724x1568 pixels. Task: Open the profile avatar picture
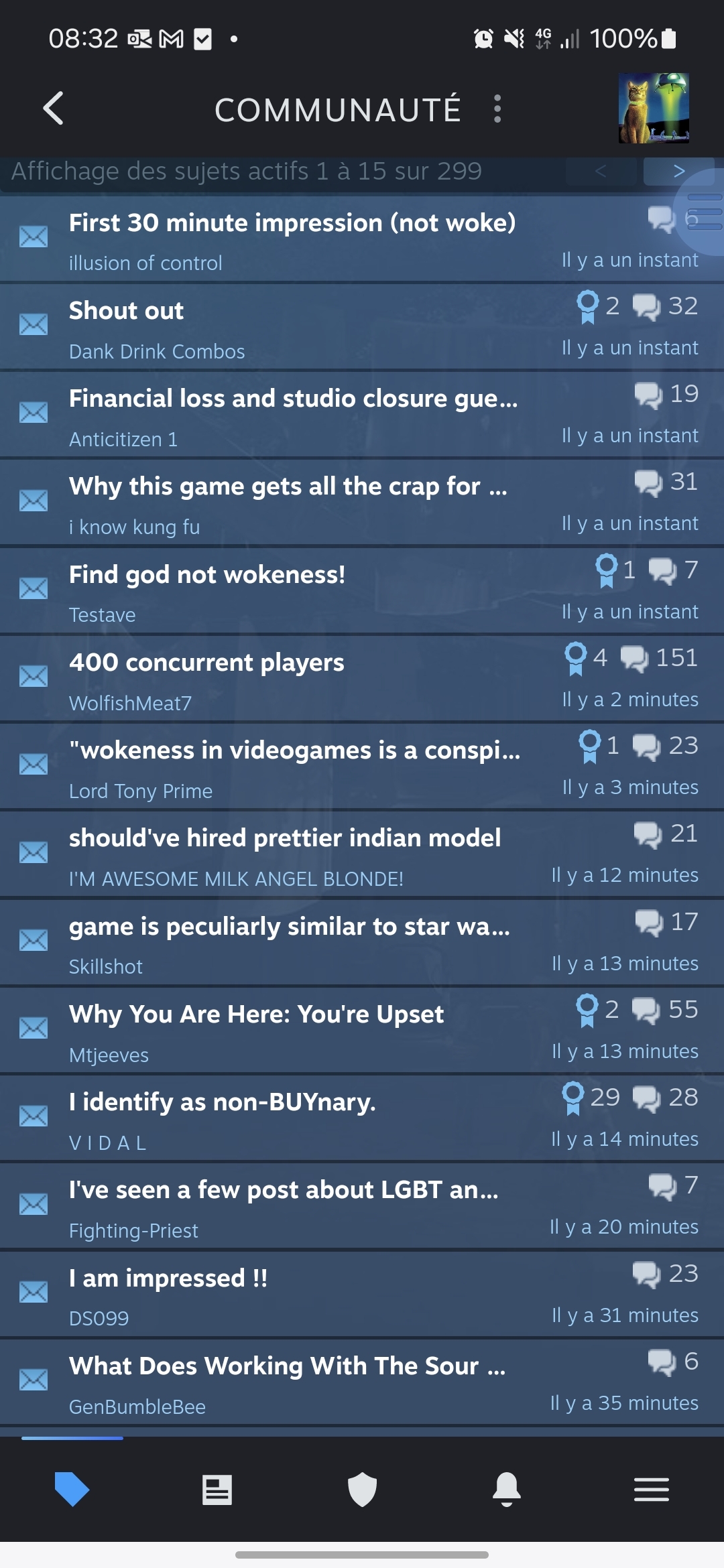click(x=653, y=109)
